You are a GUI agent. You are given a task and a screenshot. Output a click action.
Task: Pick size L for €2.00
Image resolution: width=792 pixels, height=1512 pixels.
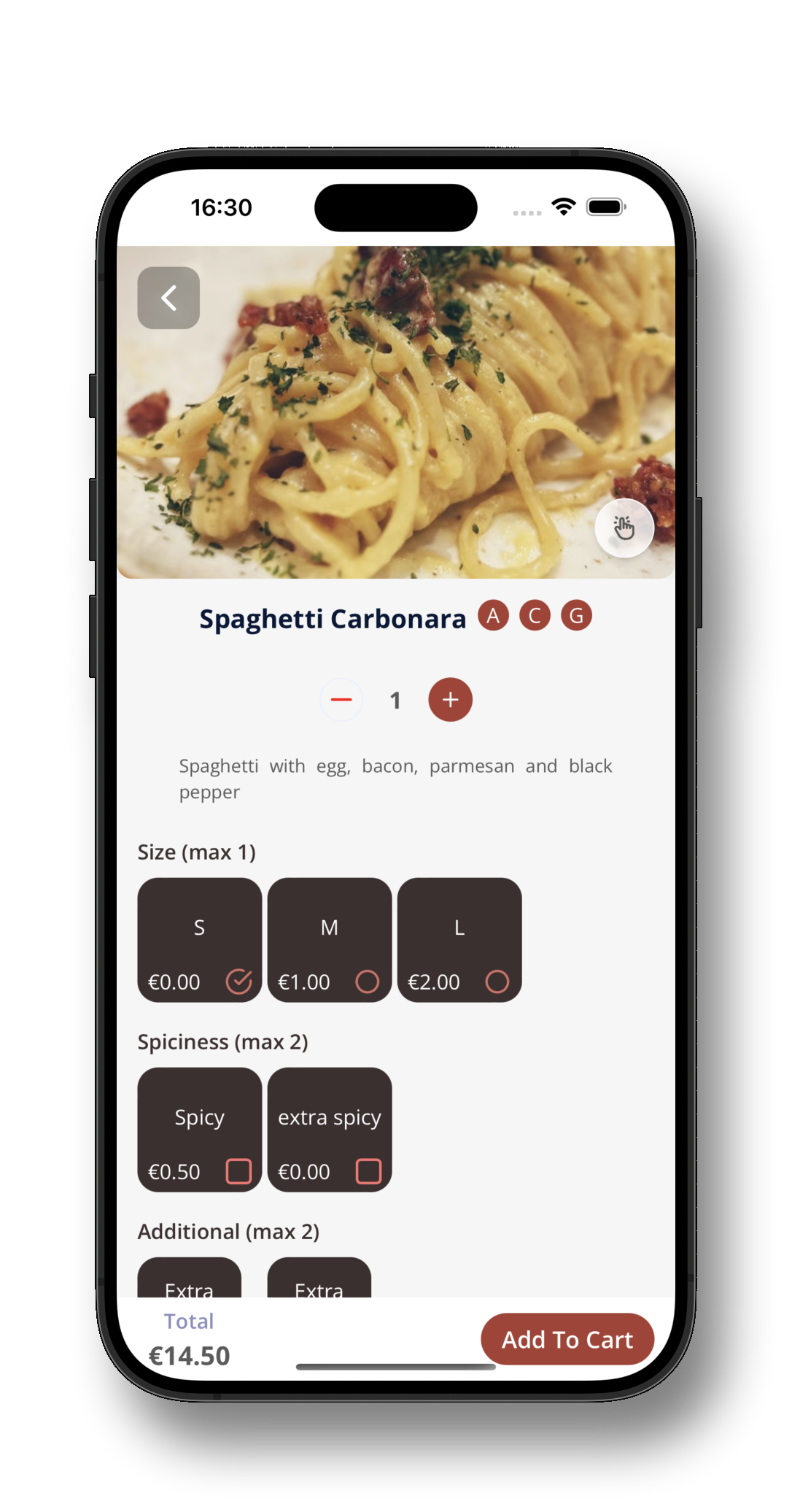click(x=459, y=940)
